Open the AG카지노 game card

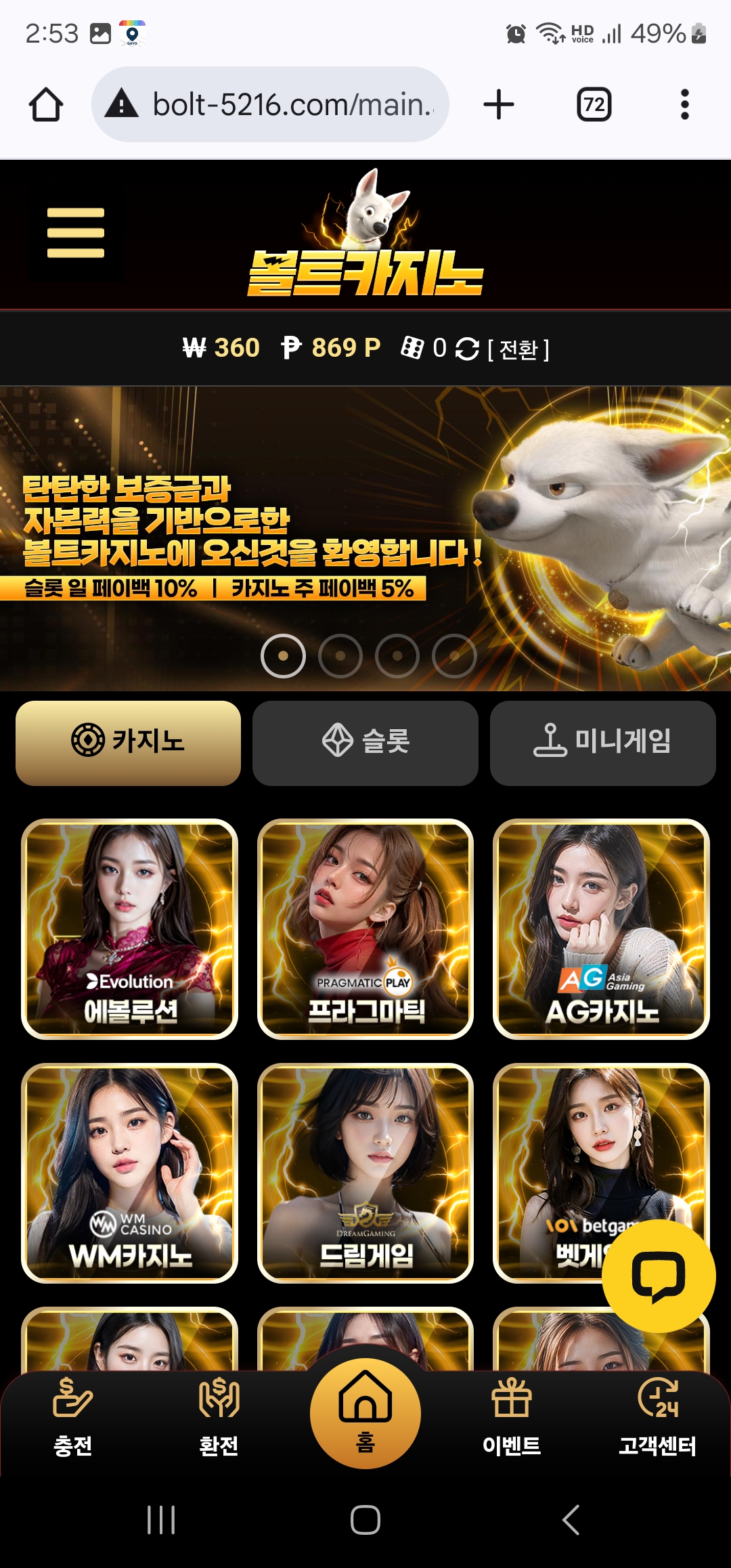pos(601,929)
